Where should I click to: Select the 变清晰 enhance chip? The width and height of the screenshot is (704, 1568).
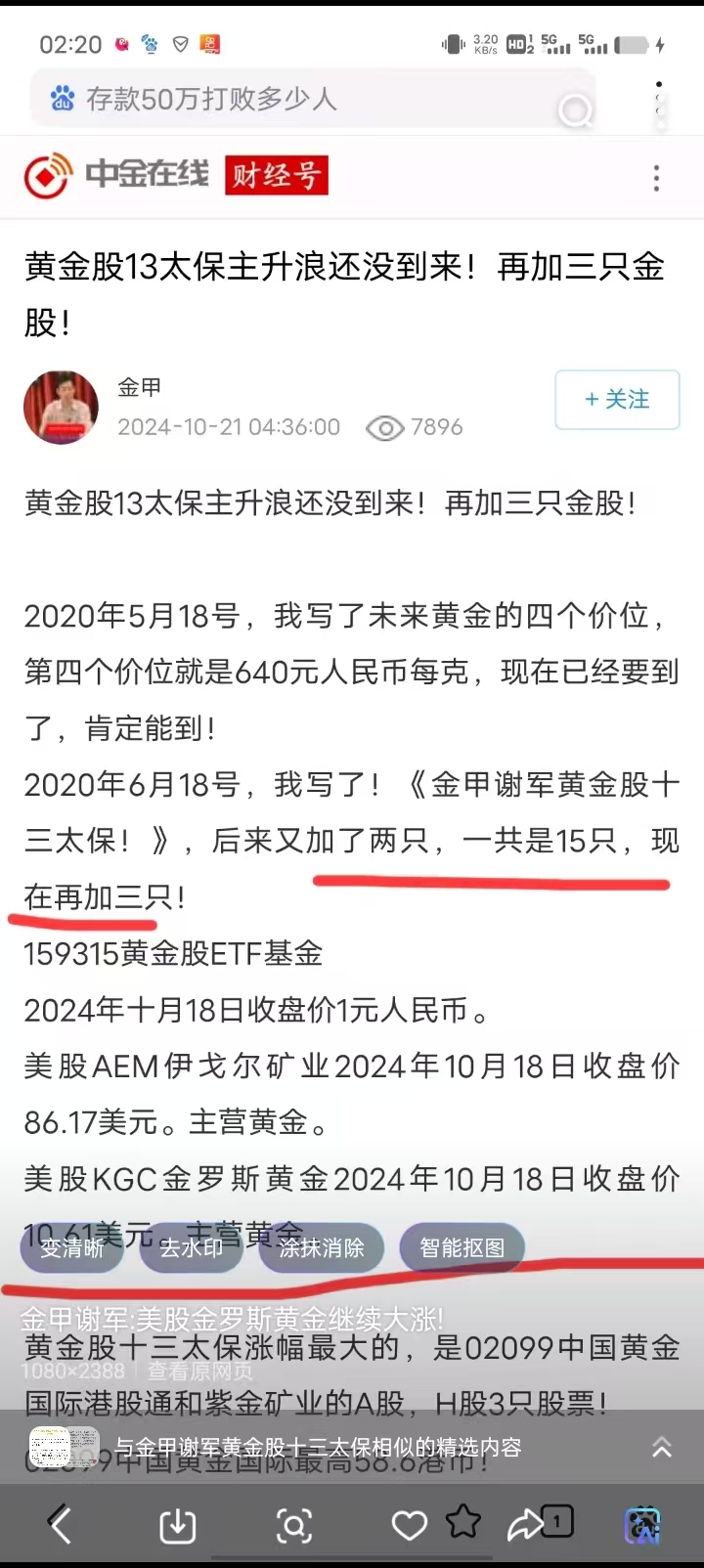click(x=71, y=1247)
